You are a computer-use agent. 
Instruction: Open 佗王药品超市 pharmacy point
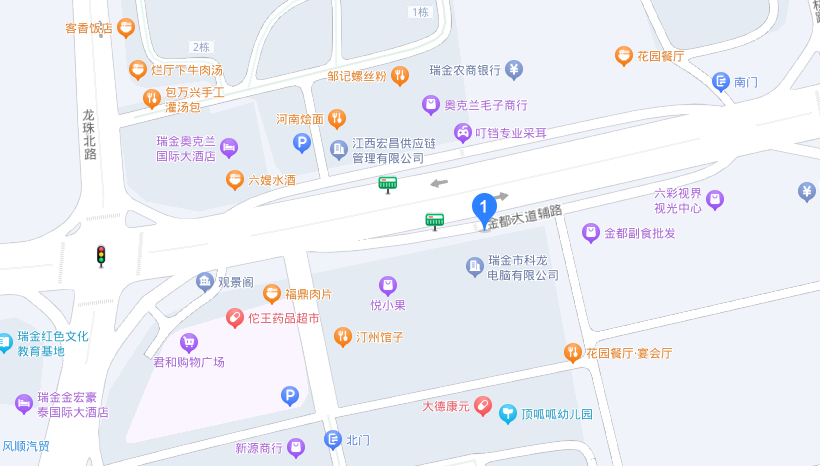(234, 318)
